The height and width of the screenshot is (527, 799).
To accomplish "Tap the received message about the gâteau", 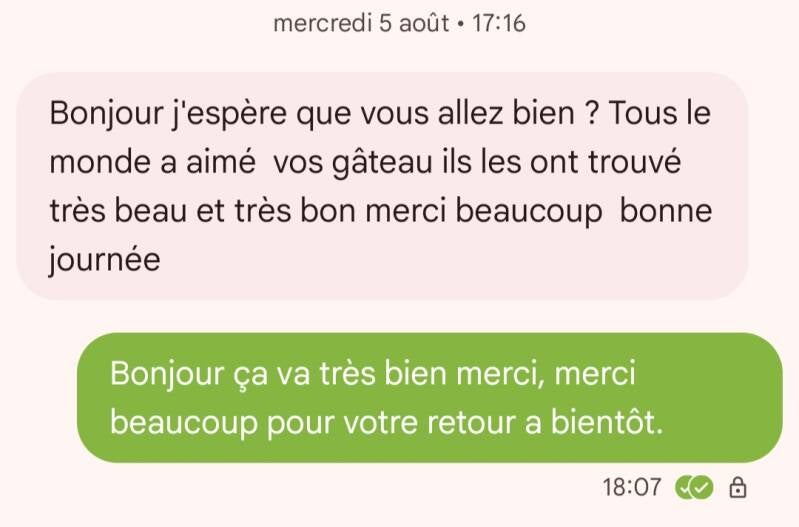I will click(382, 186).
